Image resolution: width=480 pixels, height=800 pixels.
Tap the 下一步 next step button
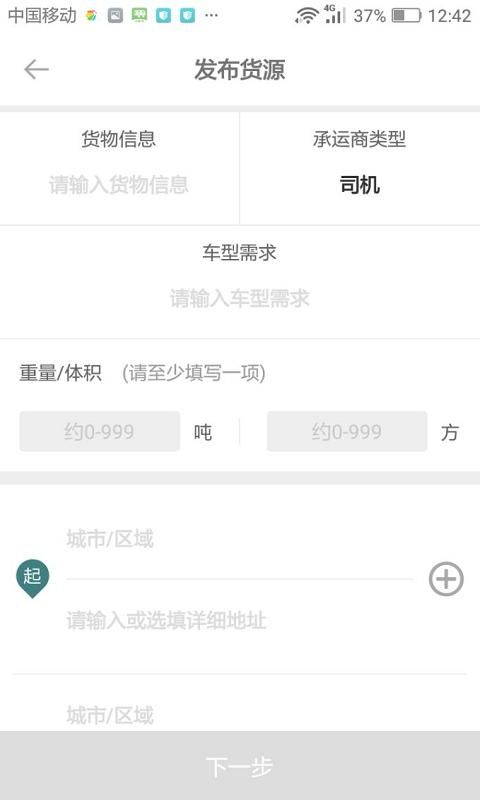[240, 766]
